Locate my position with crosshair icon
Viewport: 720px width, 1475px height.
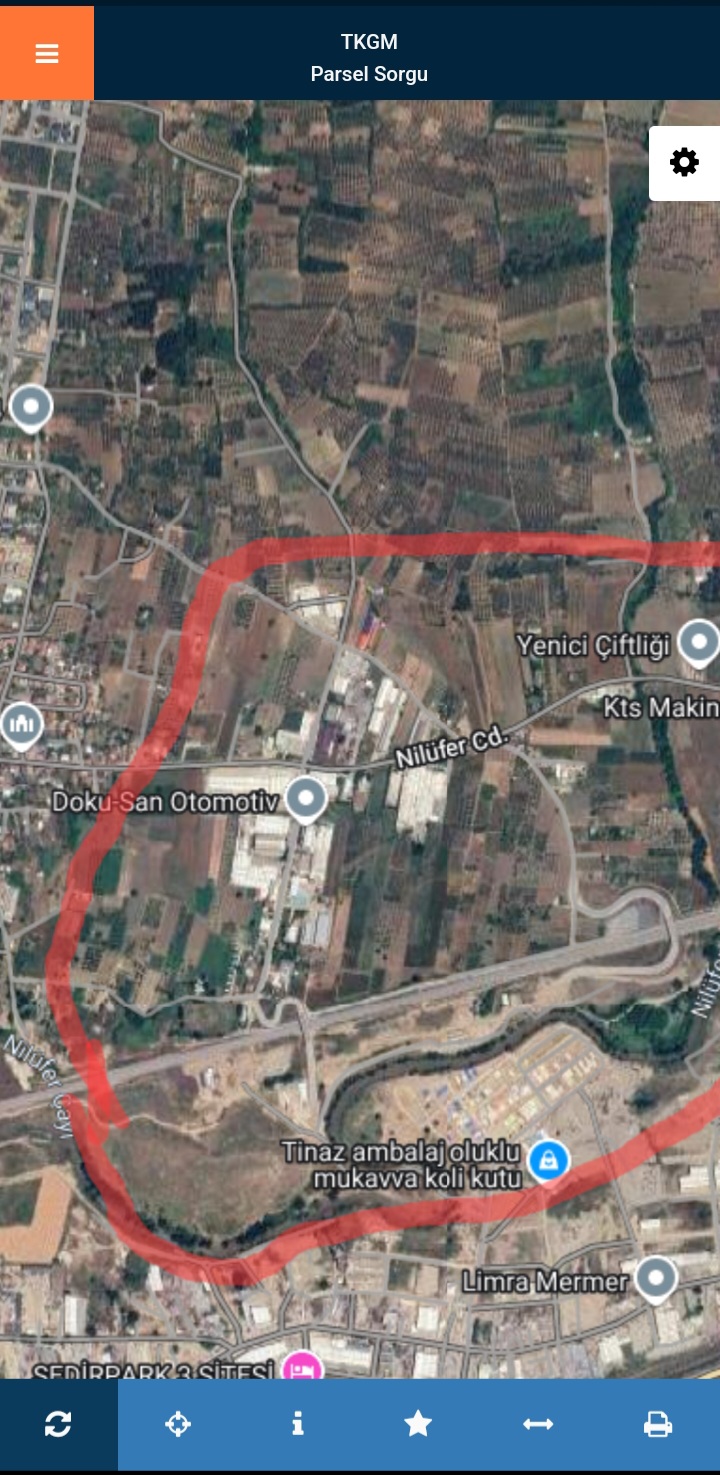178,1424
